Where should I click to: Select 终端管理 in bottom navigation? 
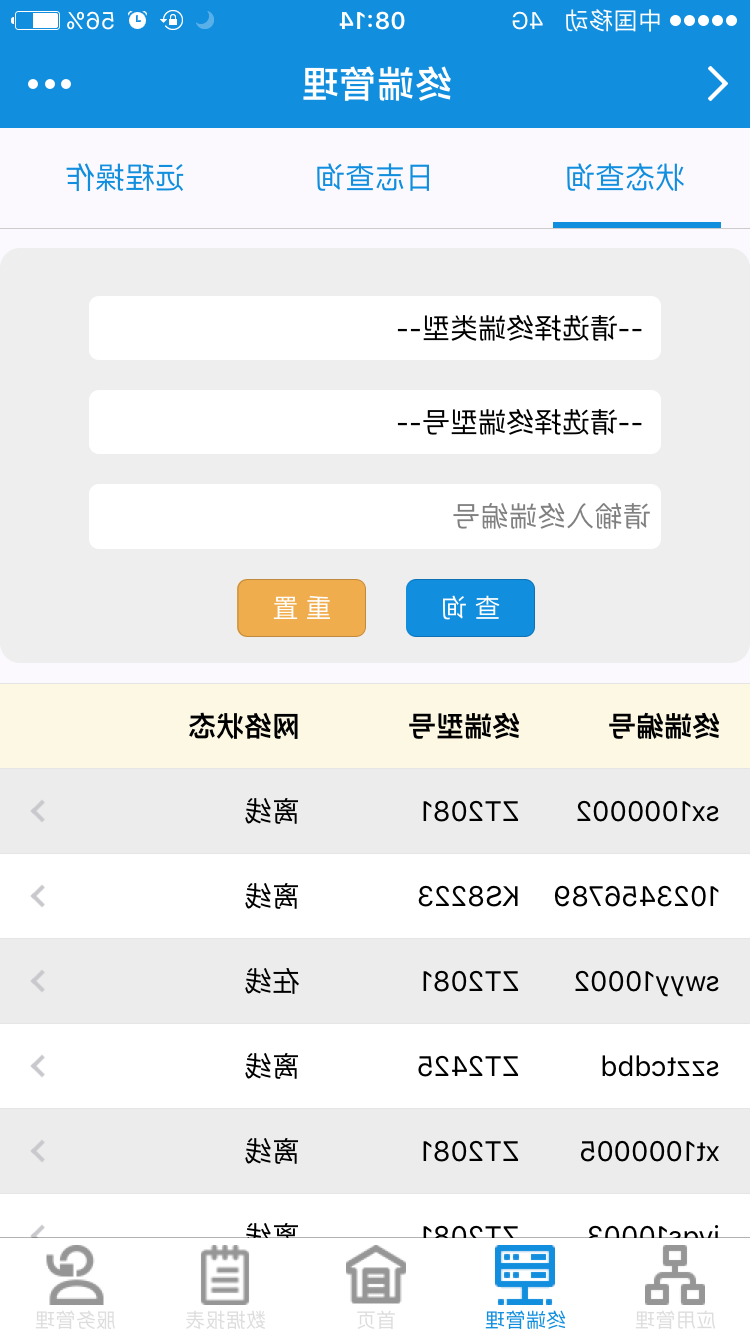(x=525, y=1287)
